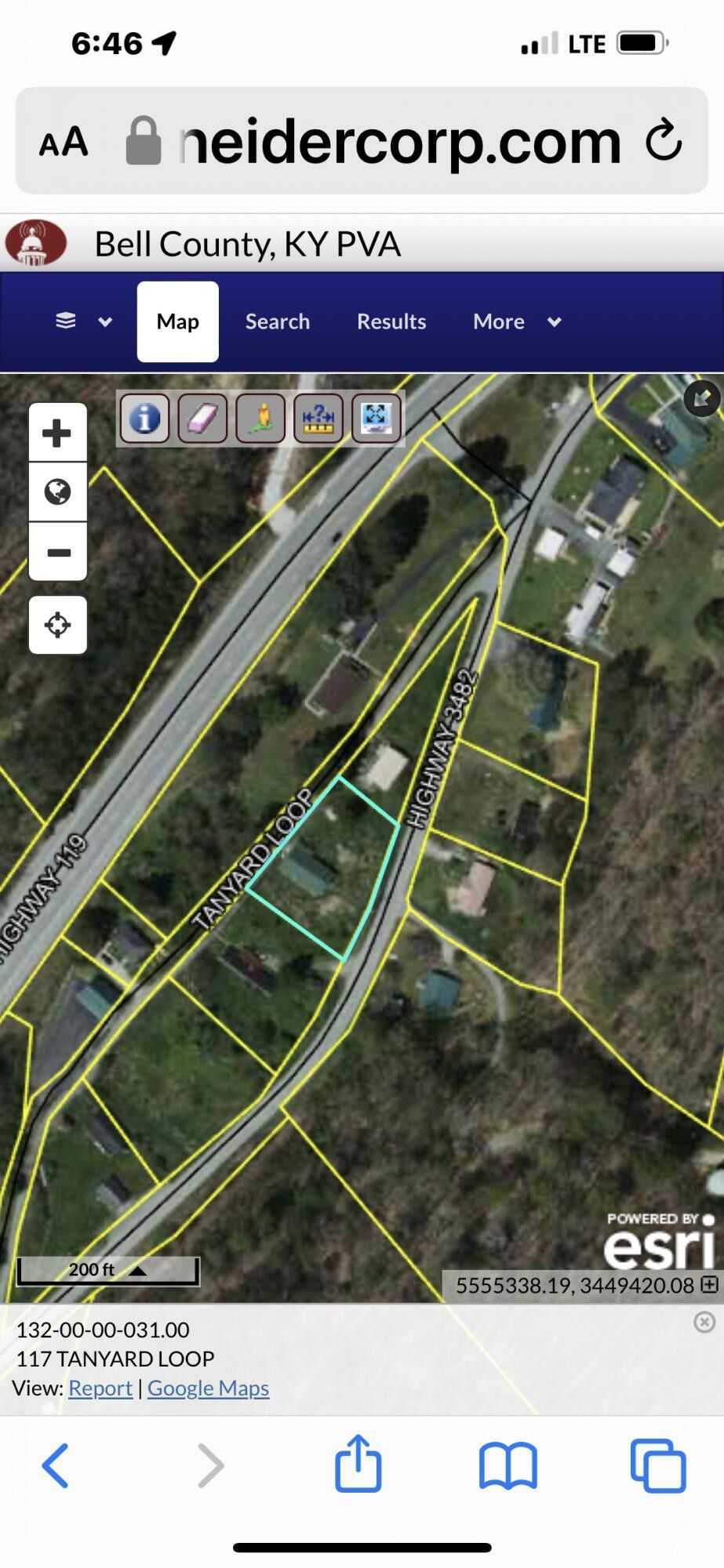Click the globe basemap icon
This screenshot has width=724, height=1568.
(x=57, y=492)
